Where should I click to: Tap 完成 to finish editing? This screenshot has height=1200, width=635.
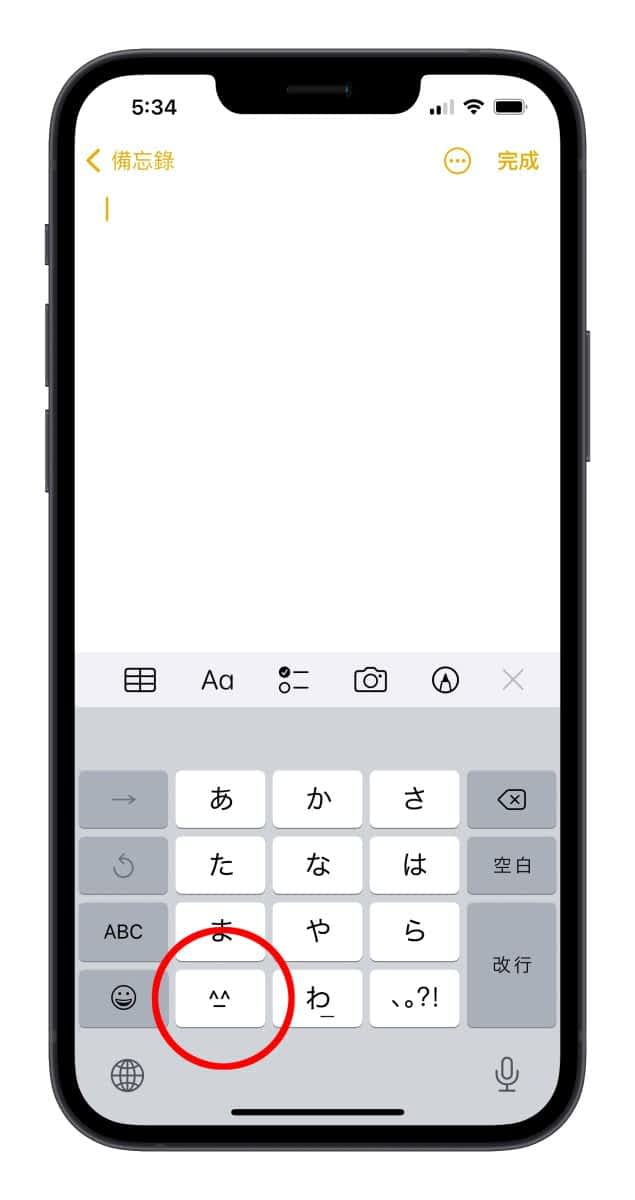517,161
